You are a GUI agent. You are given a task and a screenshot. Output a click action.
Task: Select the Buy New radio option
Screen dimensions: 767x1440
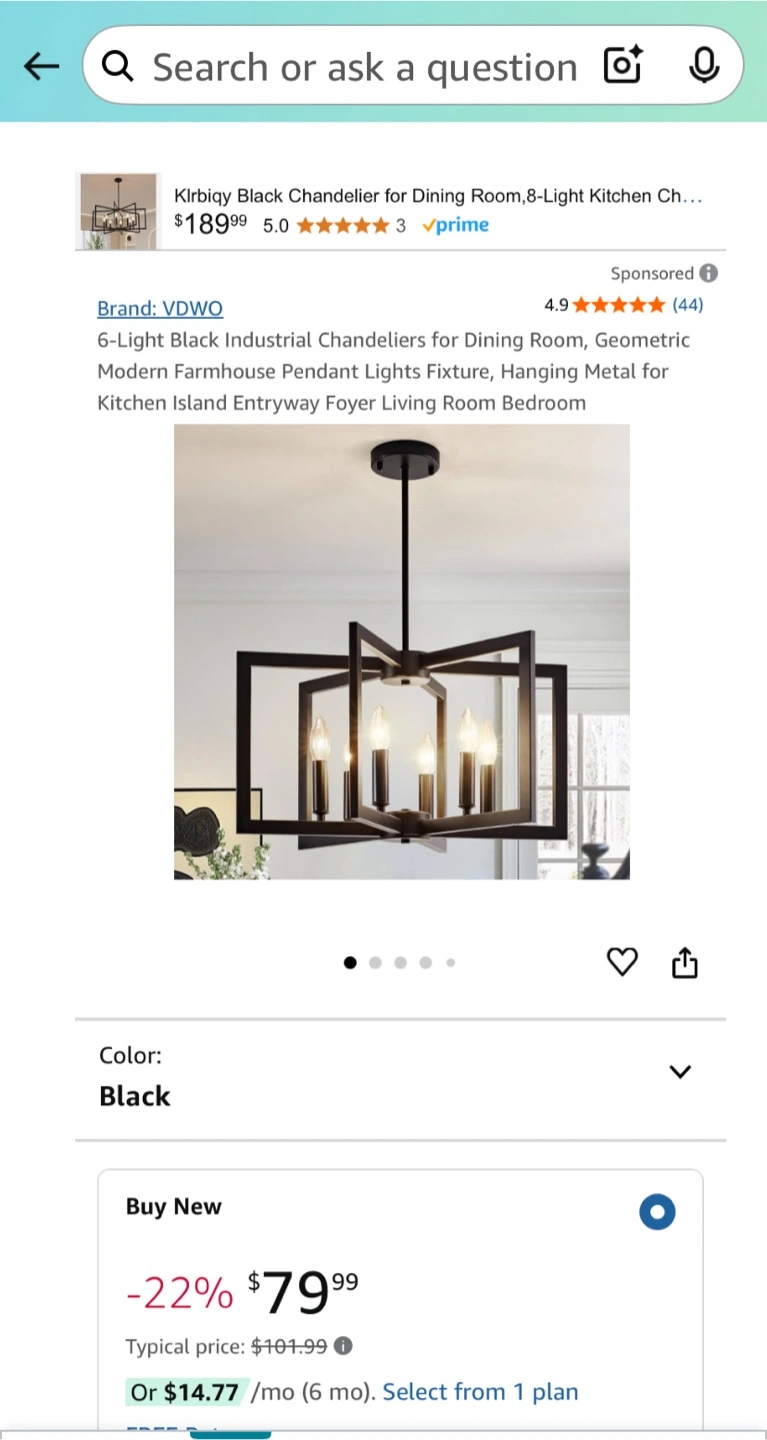click(x=657, y=1212)
